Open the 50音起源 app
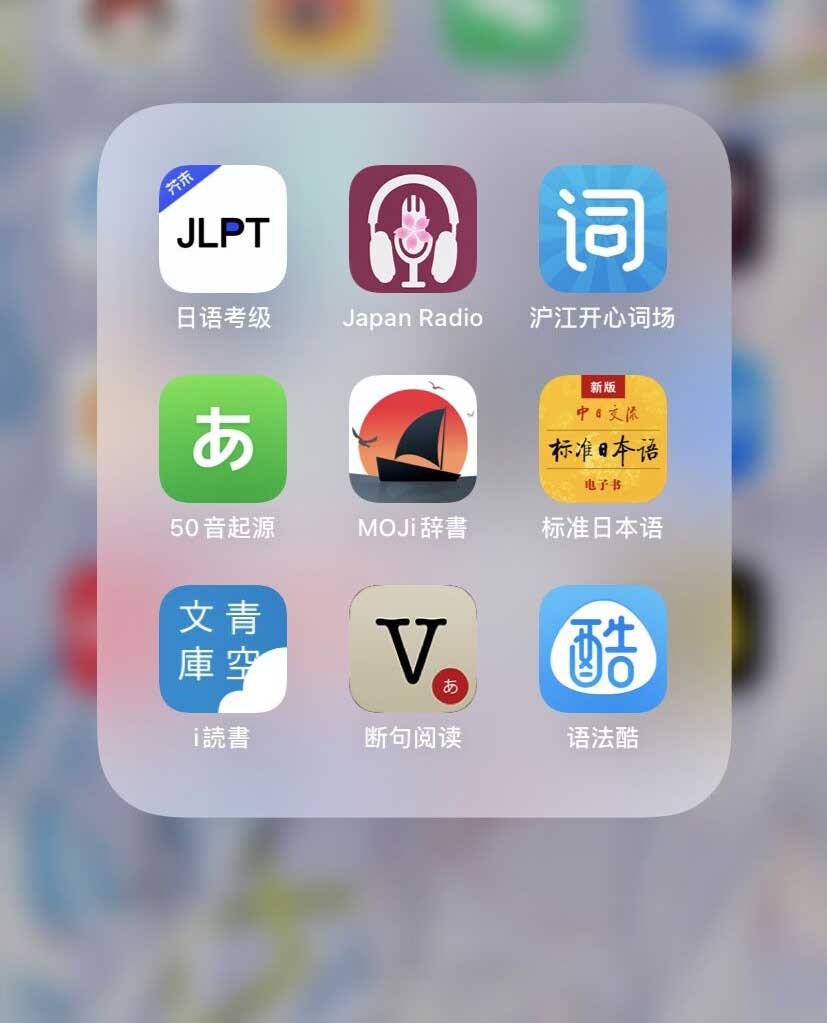 (x=222, y=439)
